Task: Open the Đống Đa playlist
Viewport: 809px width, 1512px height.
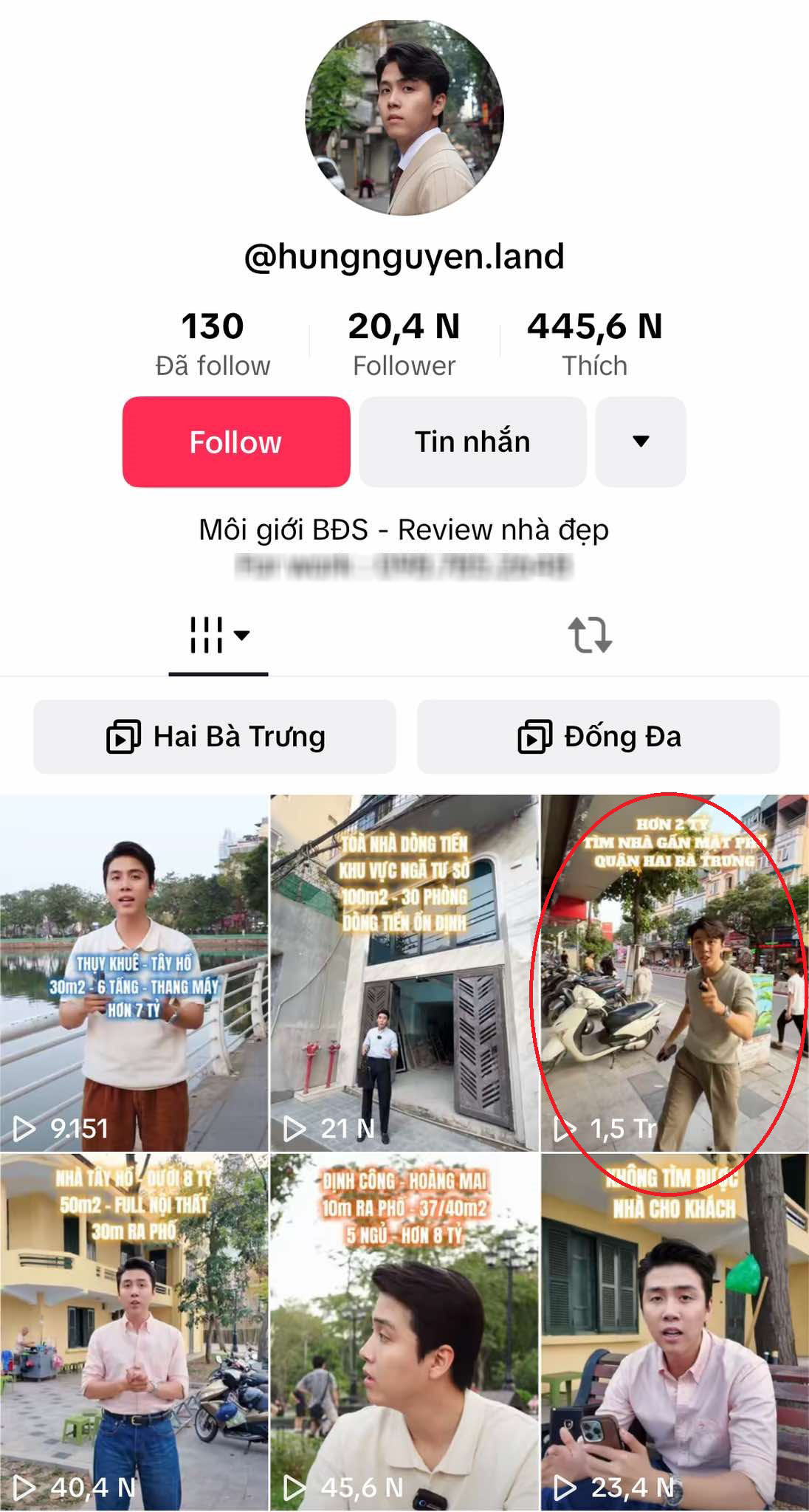Action: tap(599, 737)
